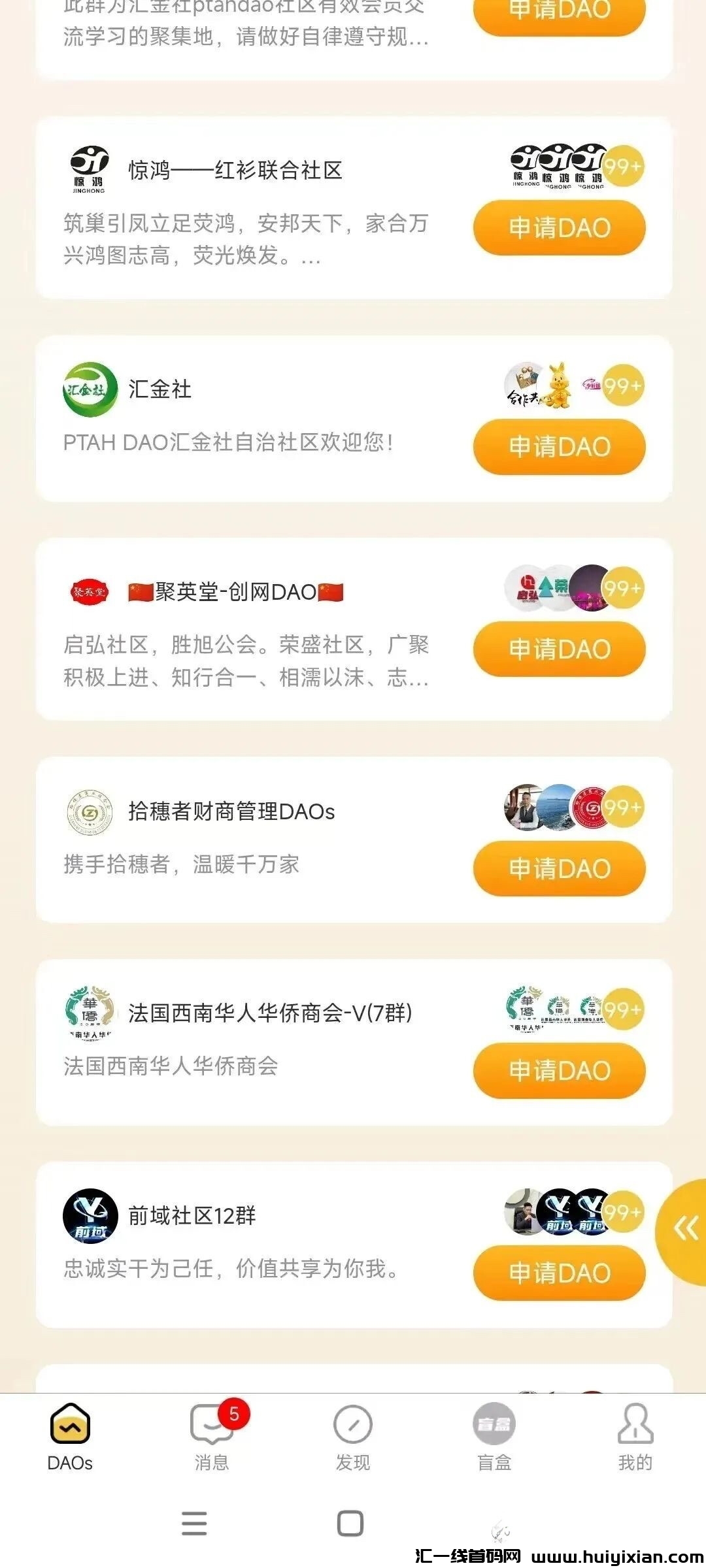Open the 消息 messages tab
Viewport: 706px width, 1568px height.
[211, 1437]
